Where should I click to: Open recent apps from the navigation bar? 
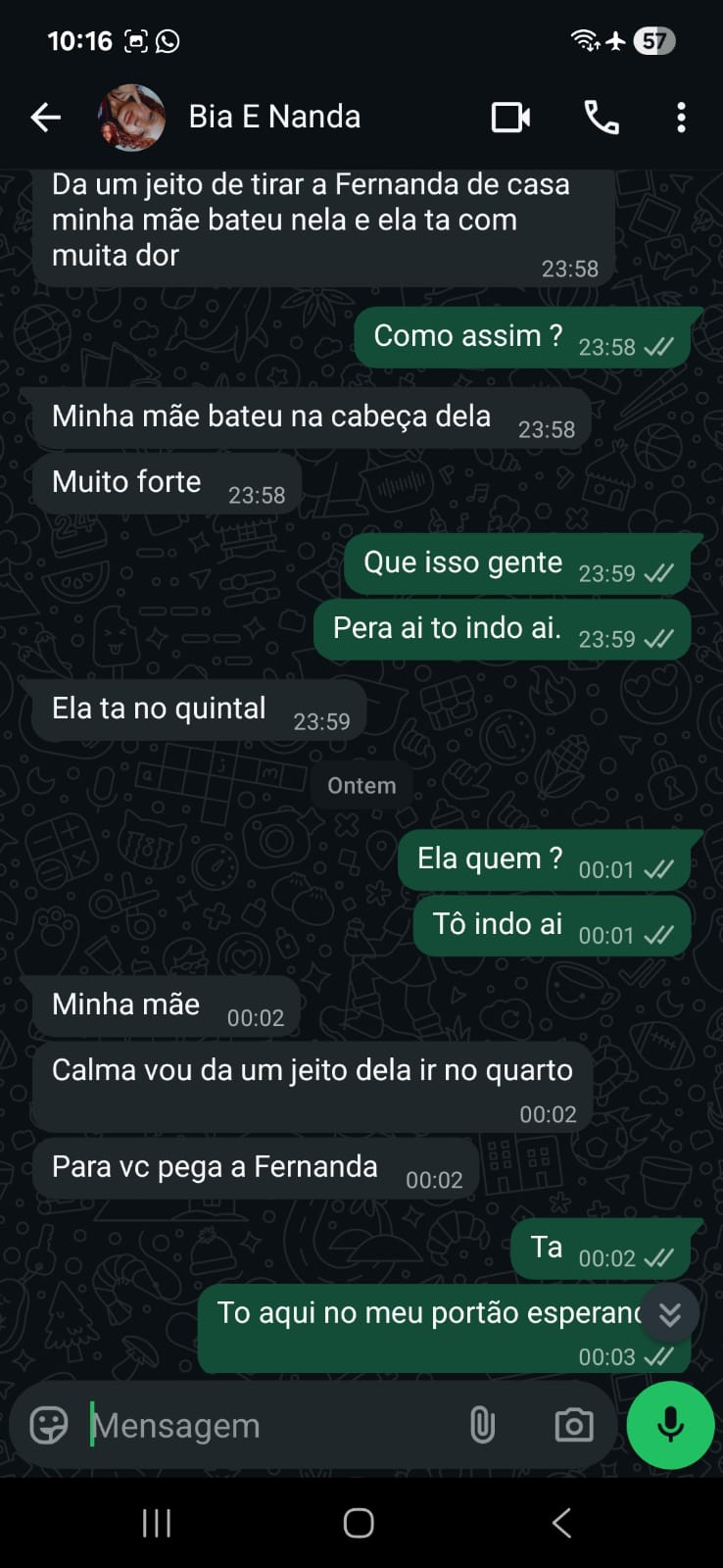tap(157, 1523)
